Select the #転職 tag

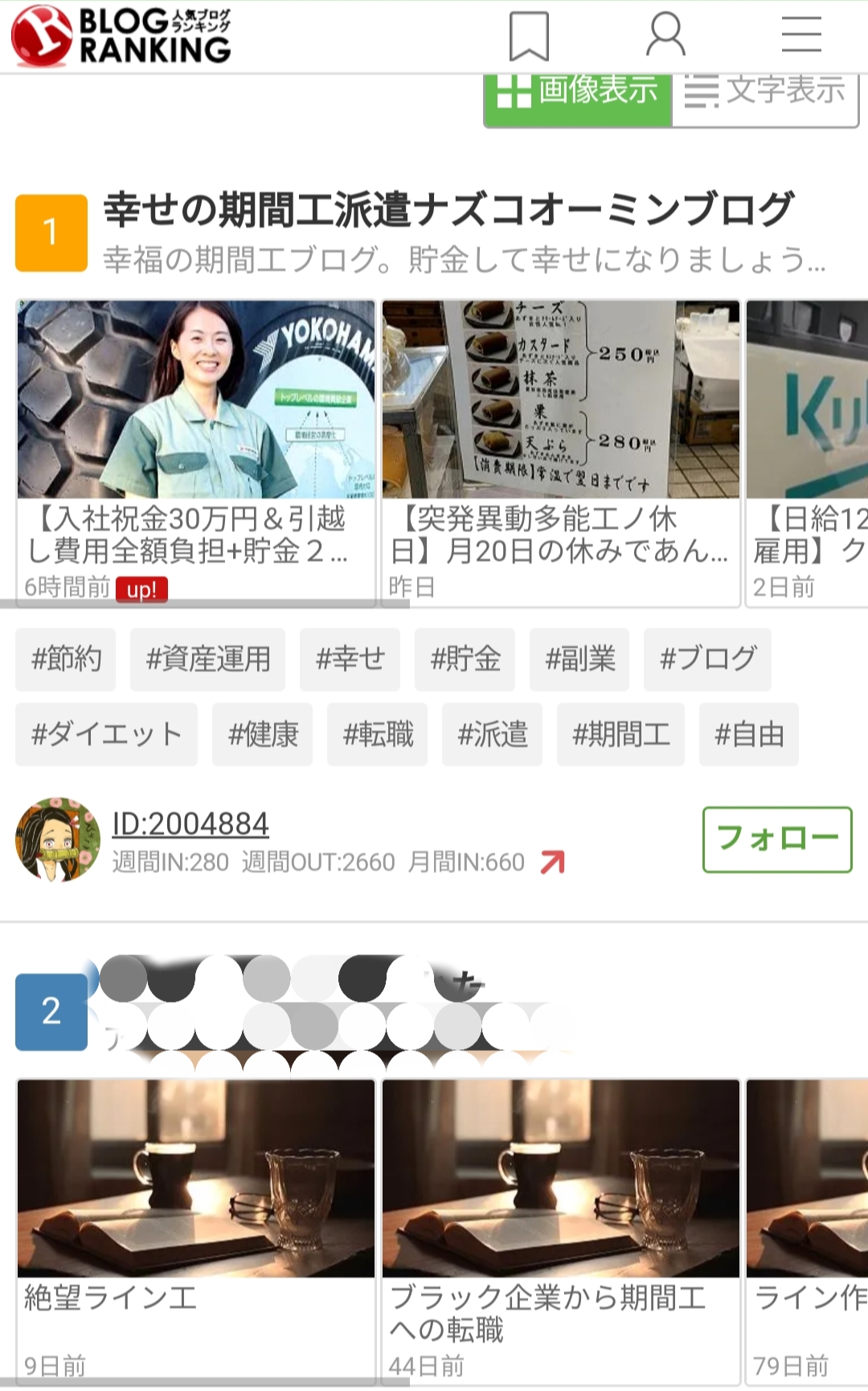[x=377, y=734]
